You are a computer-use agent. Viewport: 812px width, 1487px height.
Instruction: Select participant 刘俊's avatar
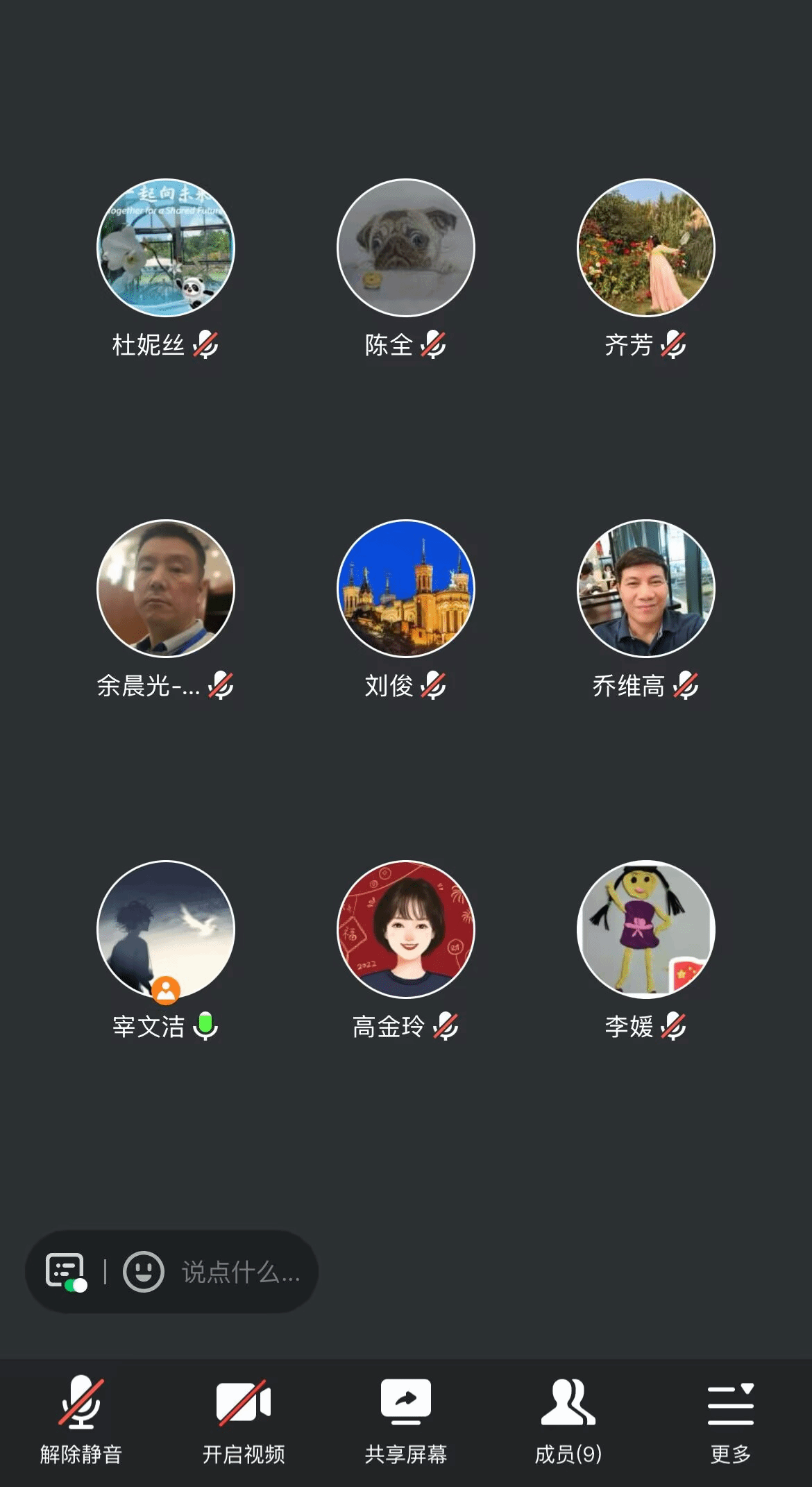coord(406,589)
